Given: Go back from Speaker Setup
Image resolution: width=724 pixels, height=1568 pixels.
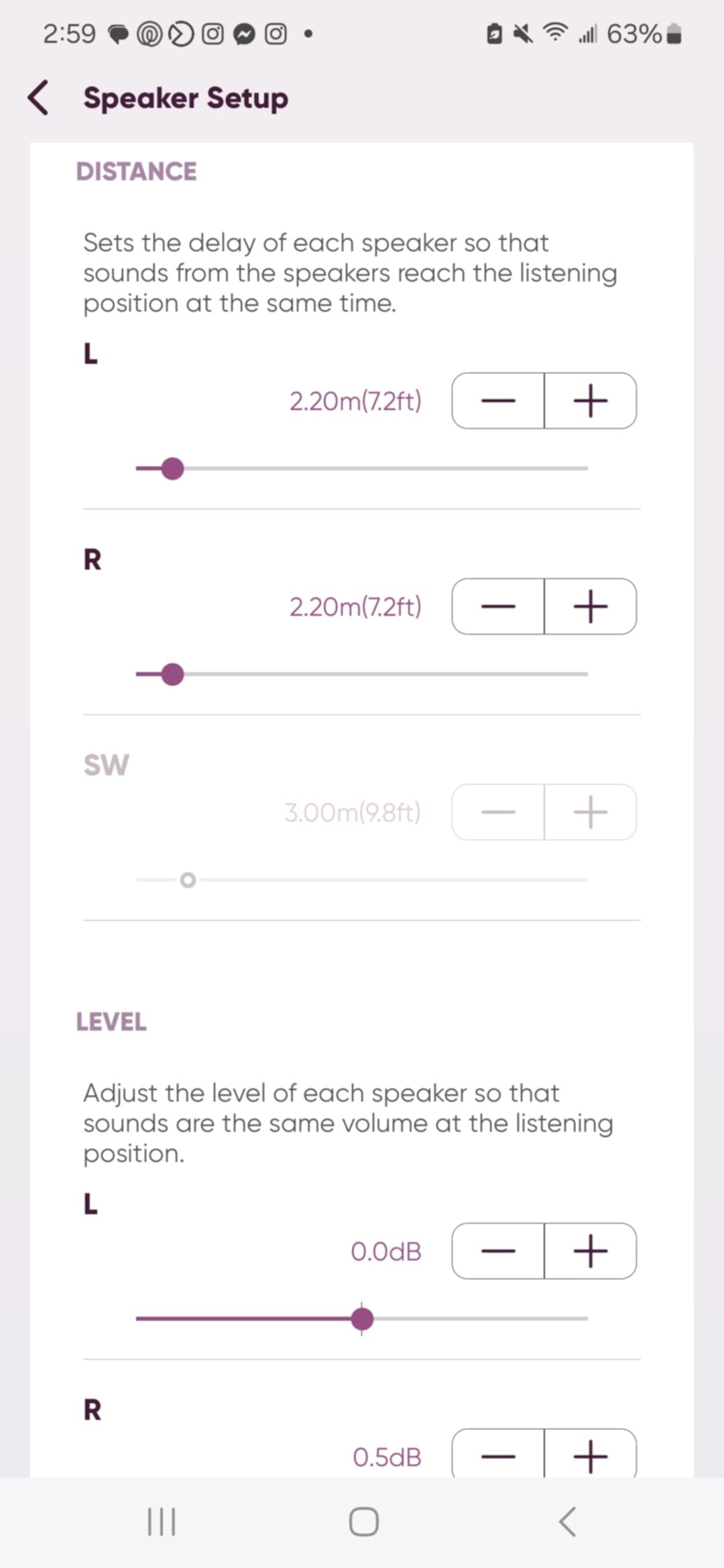Looking at the screenshot, I should point(39,98).
